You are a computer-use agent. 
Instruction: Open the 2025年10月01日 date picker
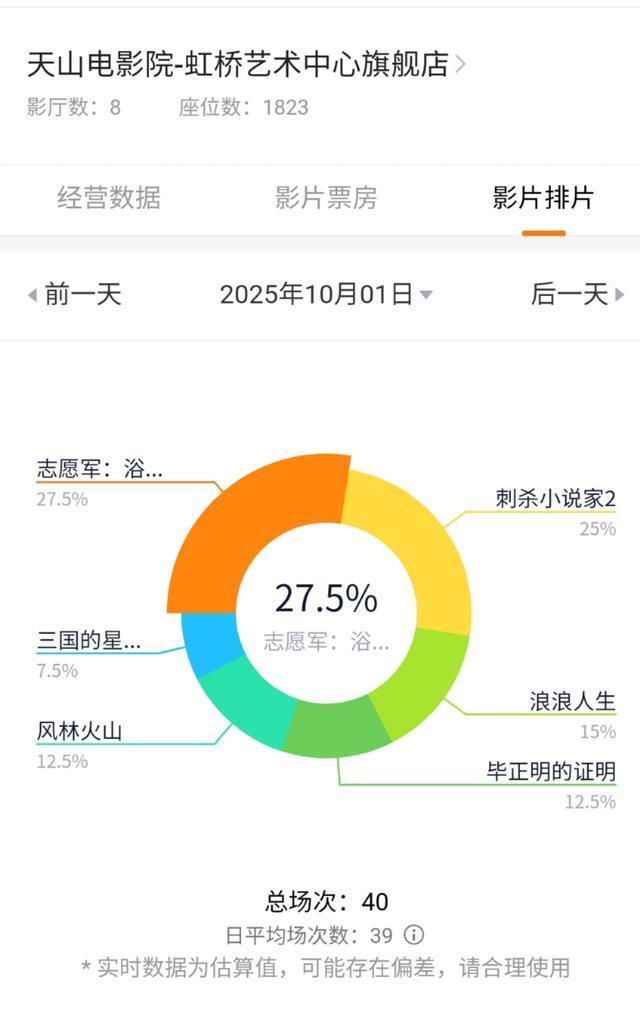(x=325, y=295)
